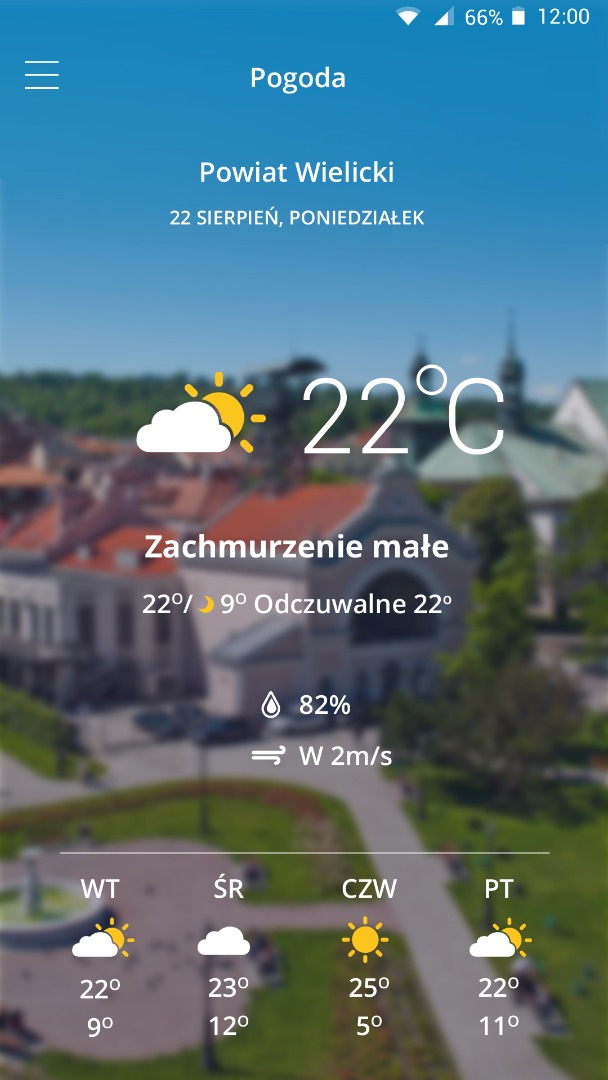Screen dimensions: 608x1080
Task: Open the hamburger drawer menu
Action: tap(42, 75)
